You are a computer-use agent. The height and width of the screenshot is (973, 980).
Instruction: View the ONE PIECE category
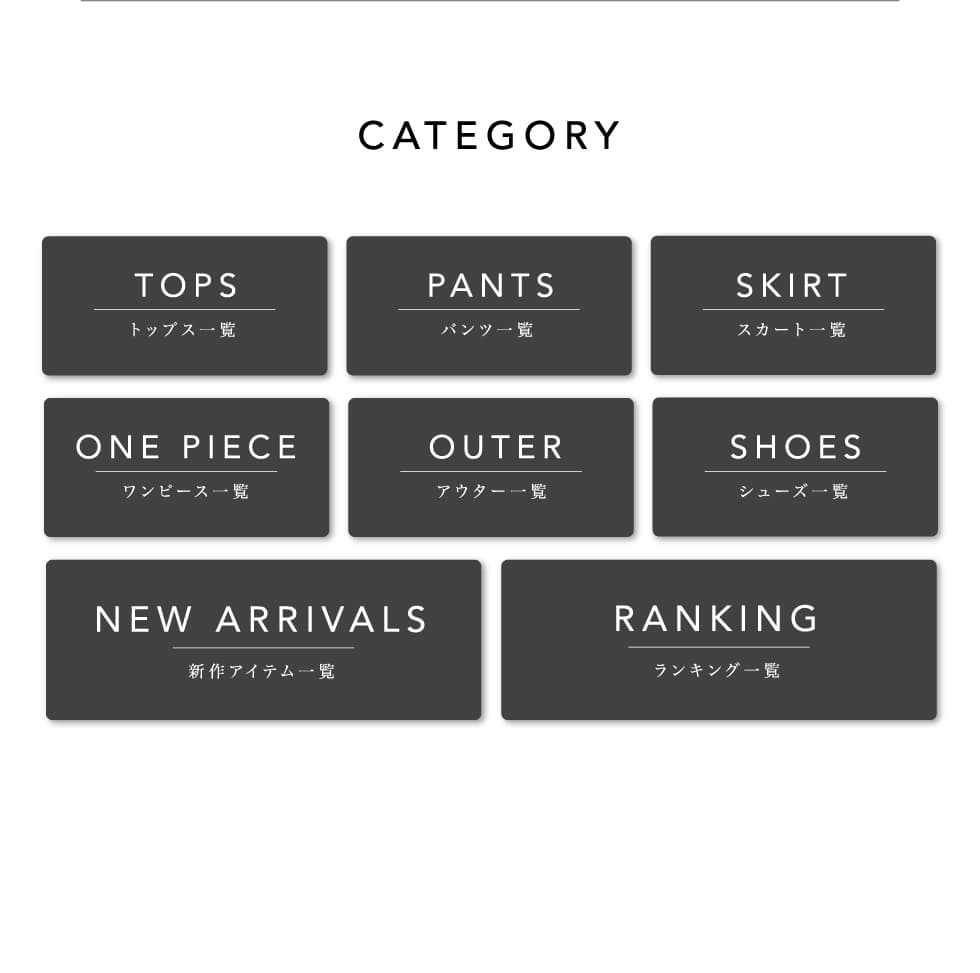187,468
